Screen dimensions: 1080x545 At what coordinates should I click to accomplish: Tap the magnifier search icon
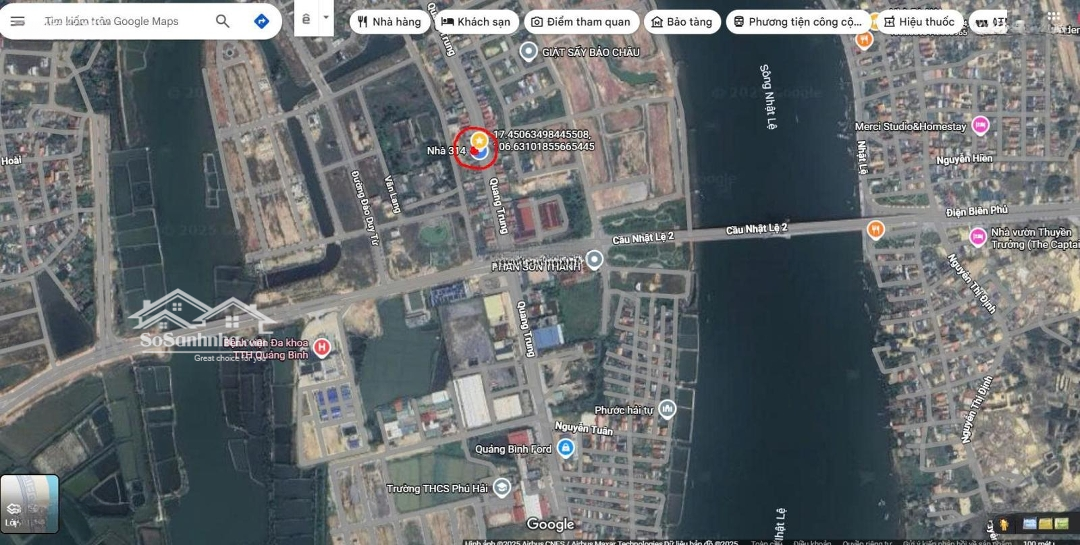pyautogui.click(x=222, y=21)
